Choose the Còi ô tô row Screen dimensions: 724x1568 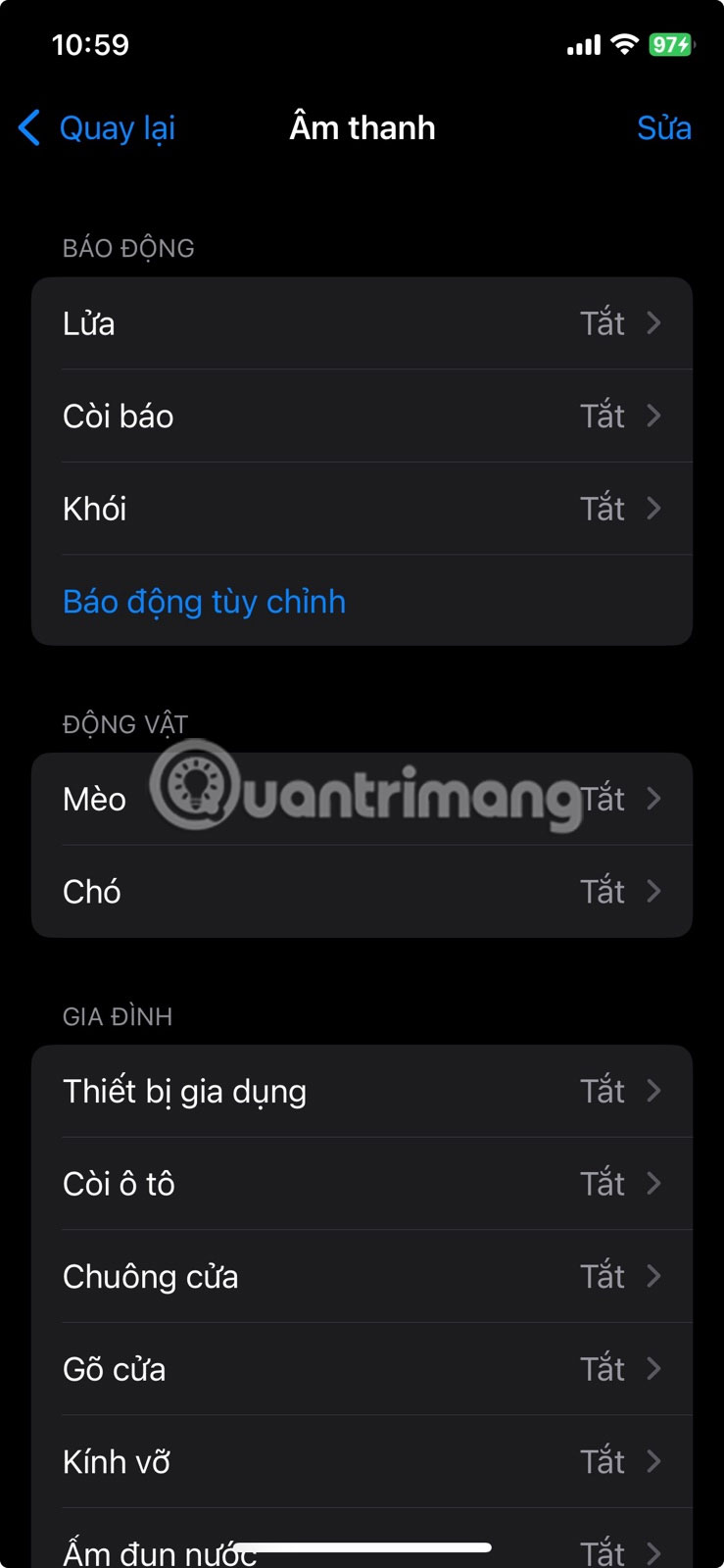coord(362,1184)
